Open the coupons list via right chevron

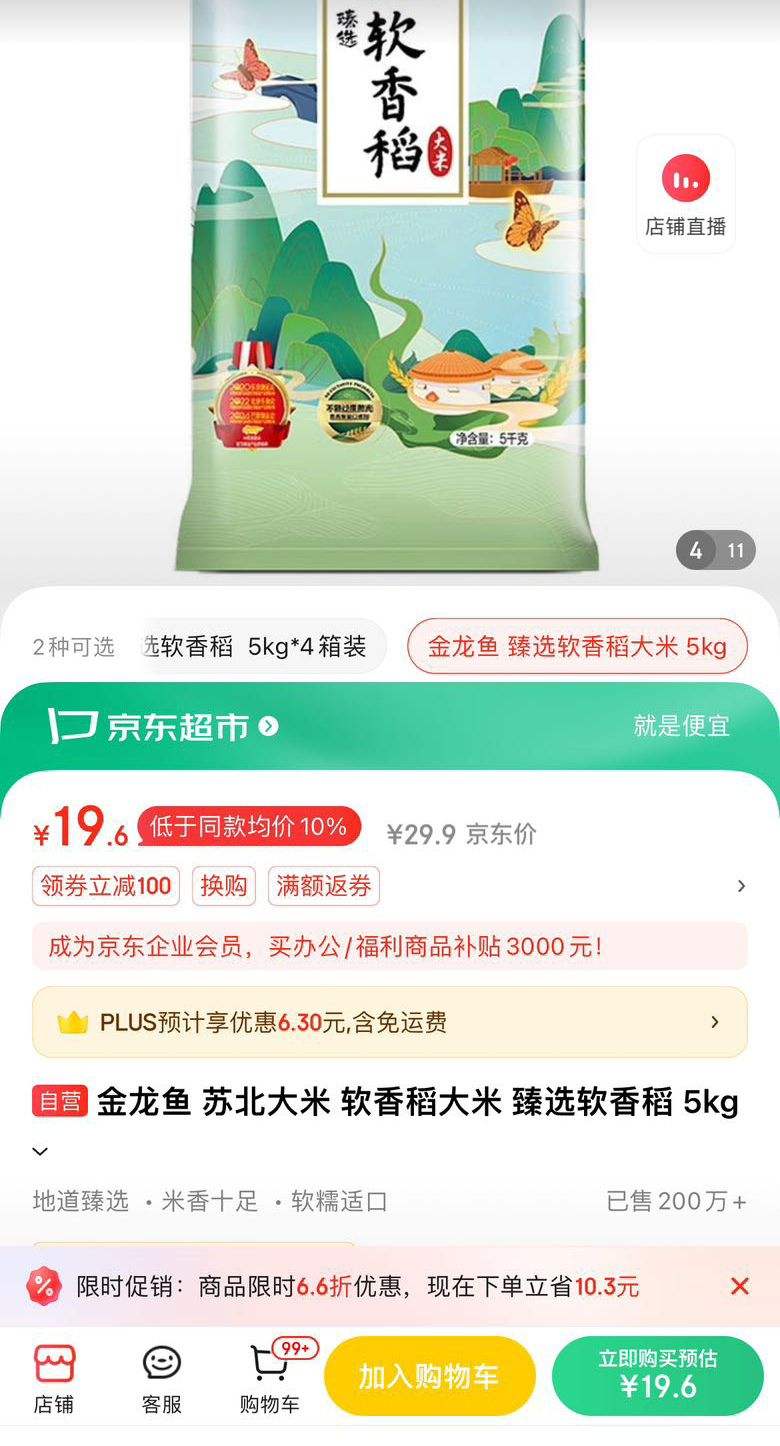[741, 886]
